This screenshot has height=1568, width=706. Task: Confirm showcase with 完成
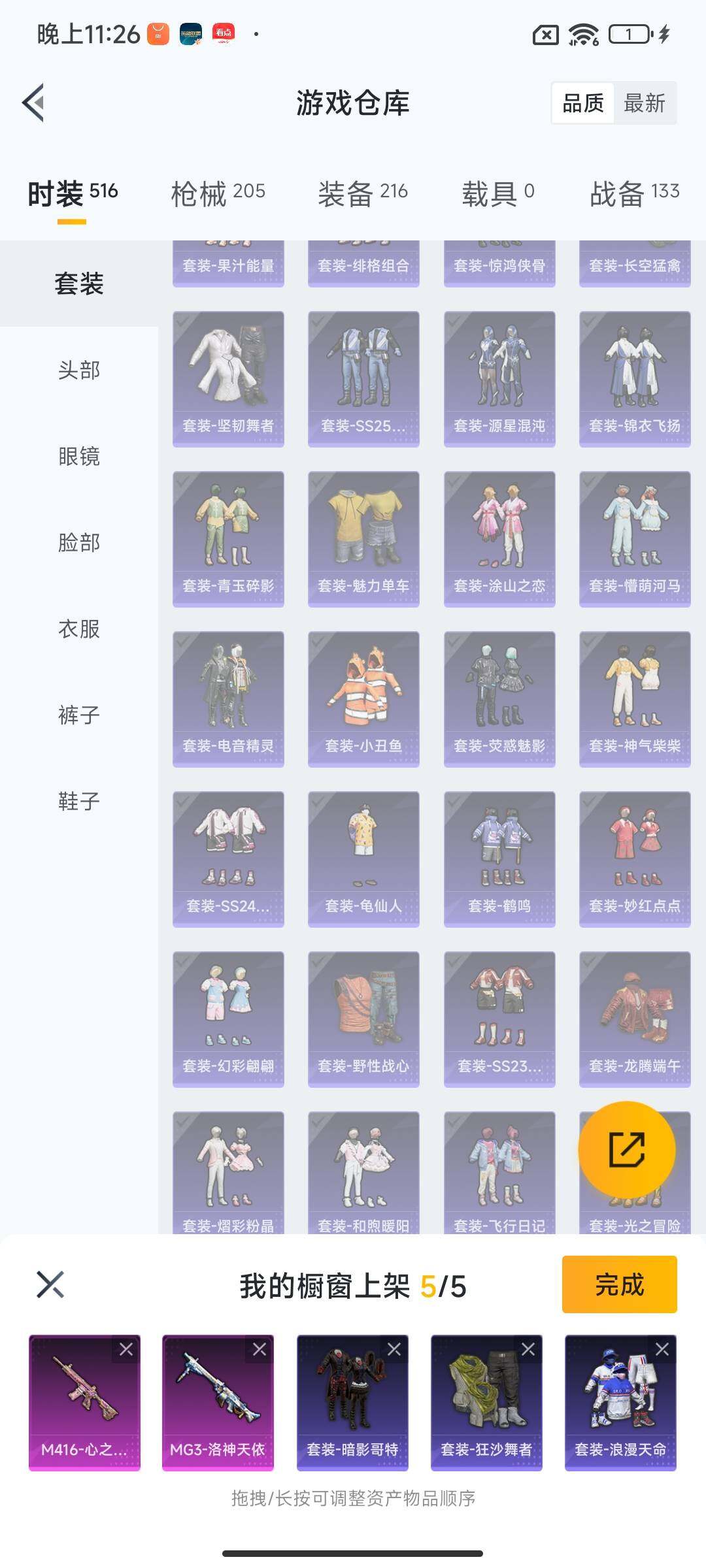[x=619, y=1284]
